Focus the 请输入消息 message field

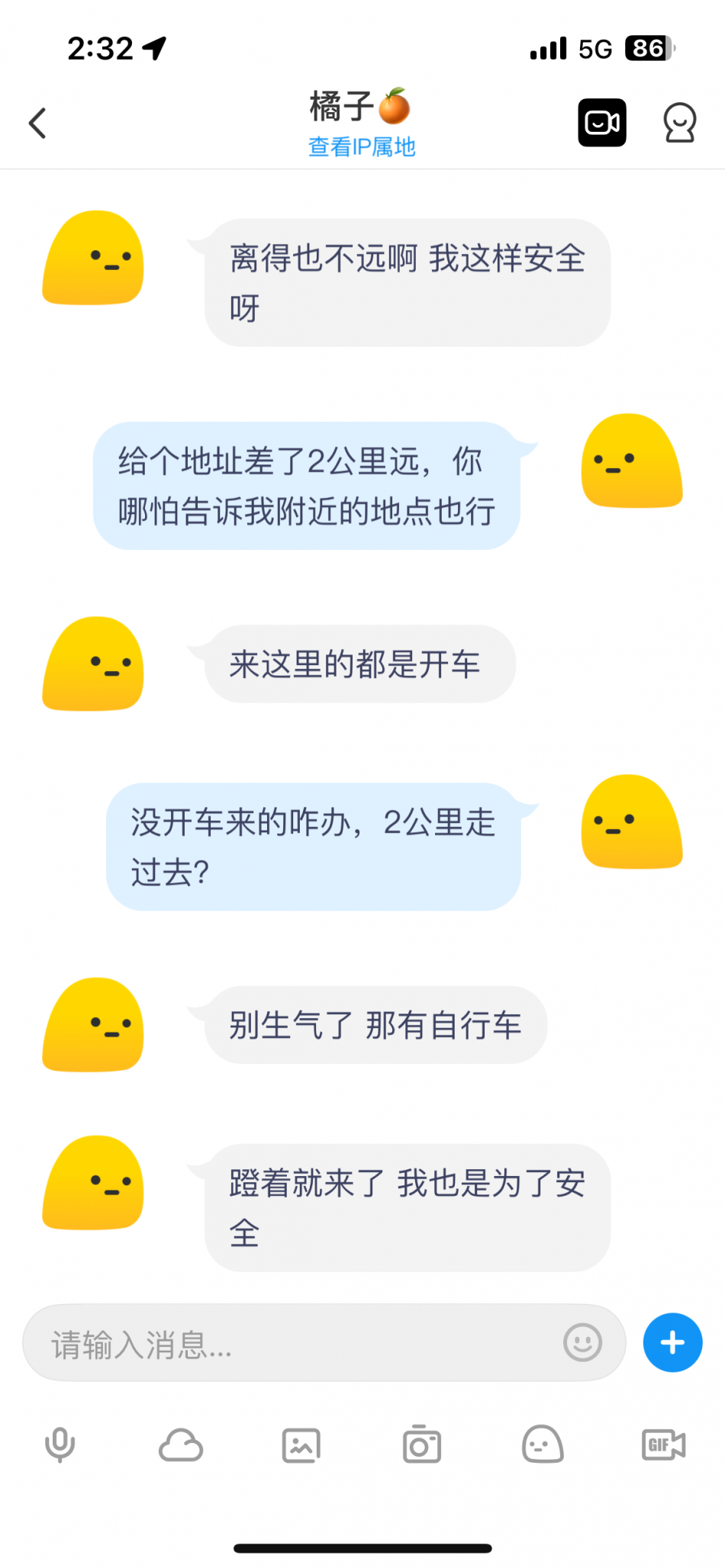click(x=298, y=1344)
